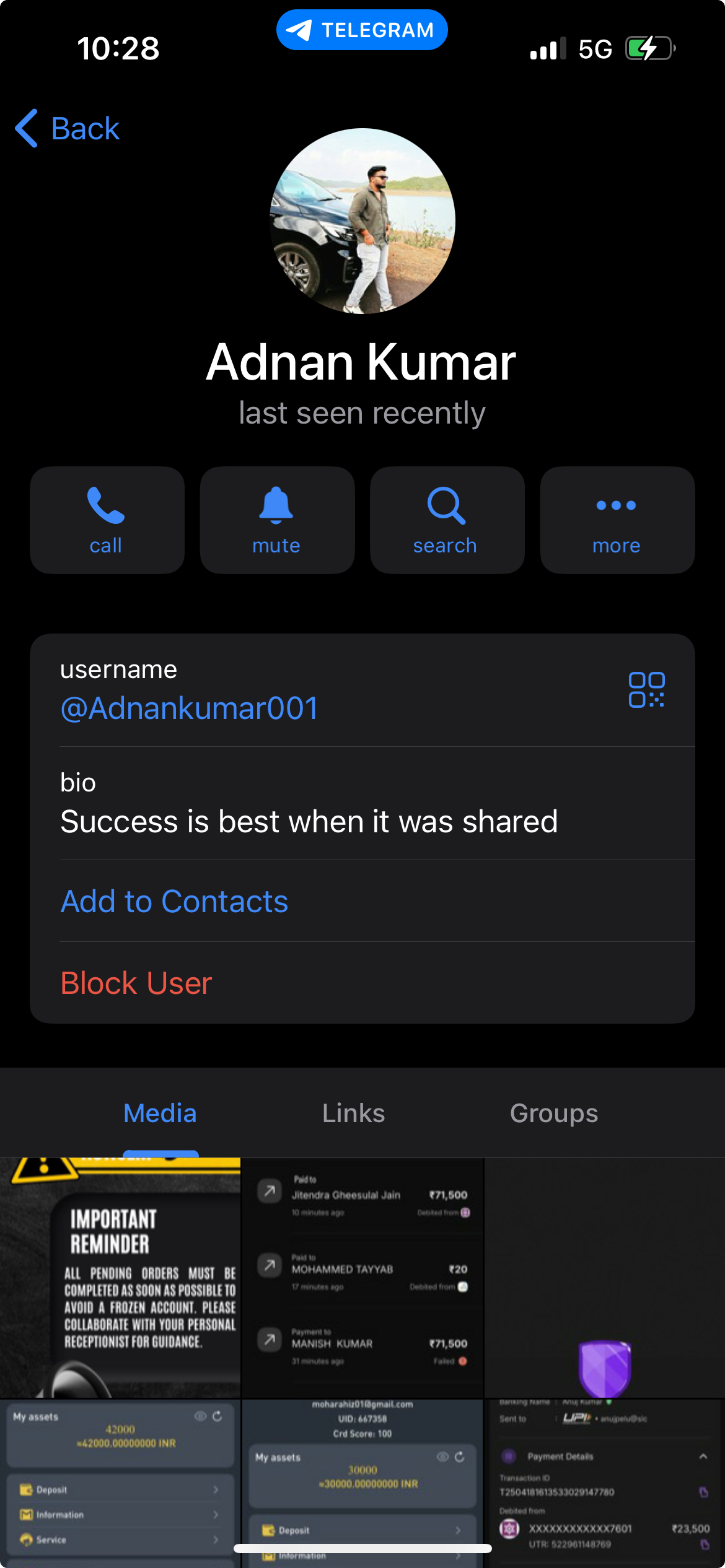This screenshot has width=725, height=1568.
Task: Mute notifications from this user
Action: point(277,520)
